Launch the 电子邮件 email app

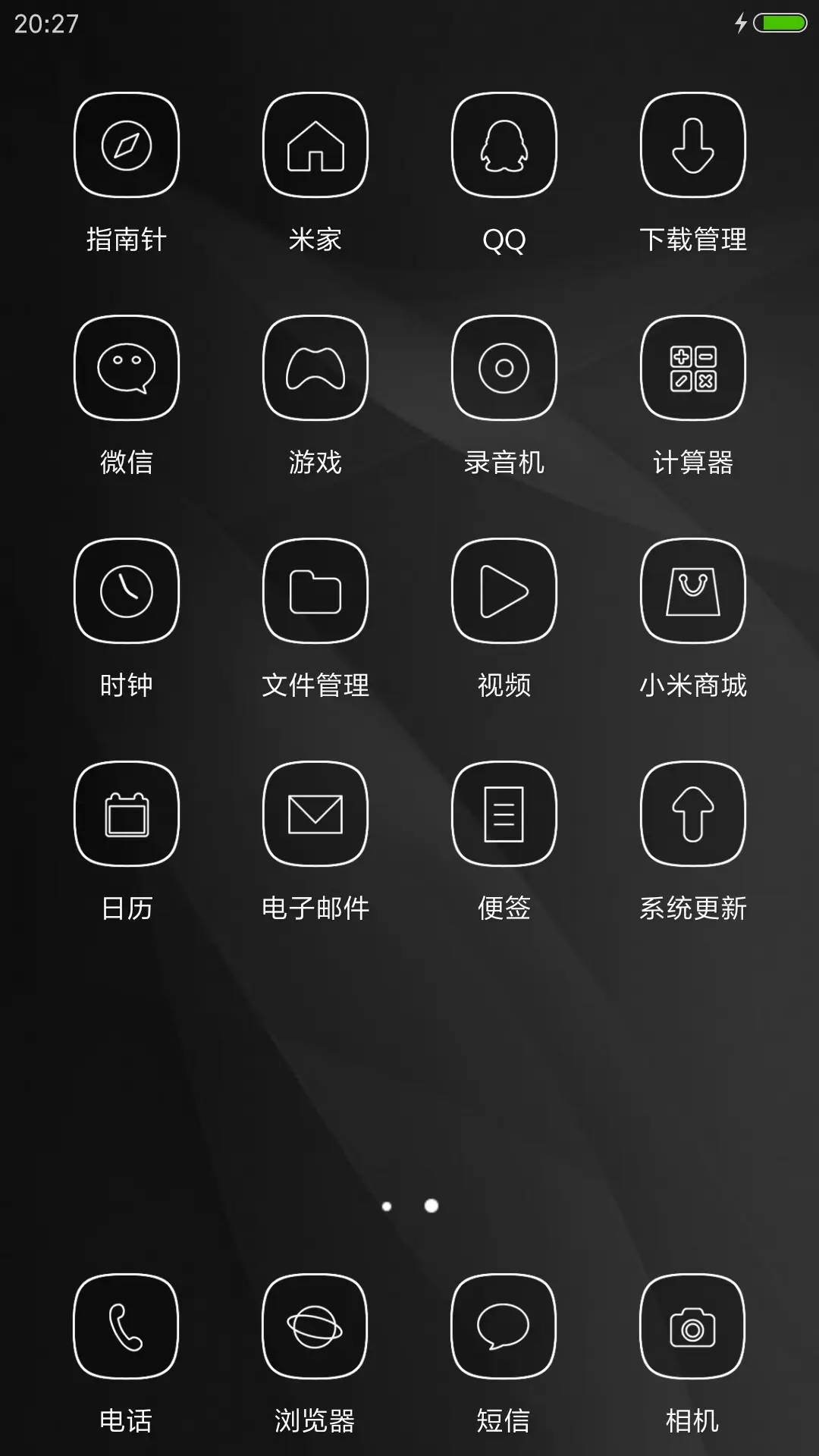[316, 815]
